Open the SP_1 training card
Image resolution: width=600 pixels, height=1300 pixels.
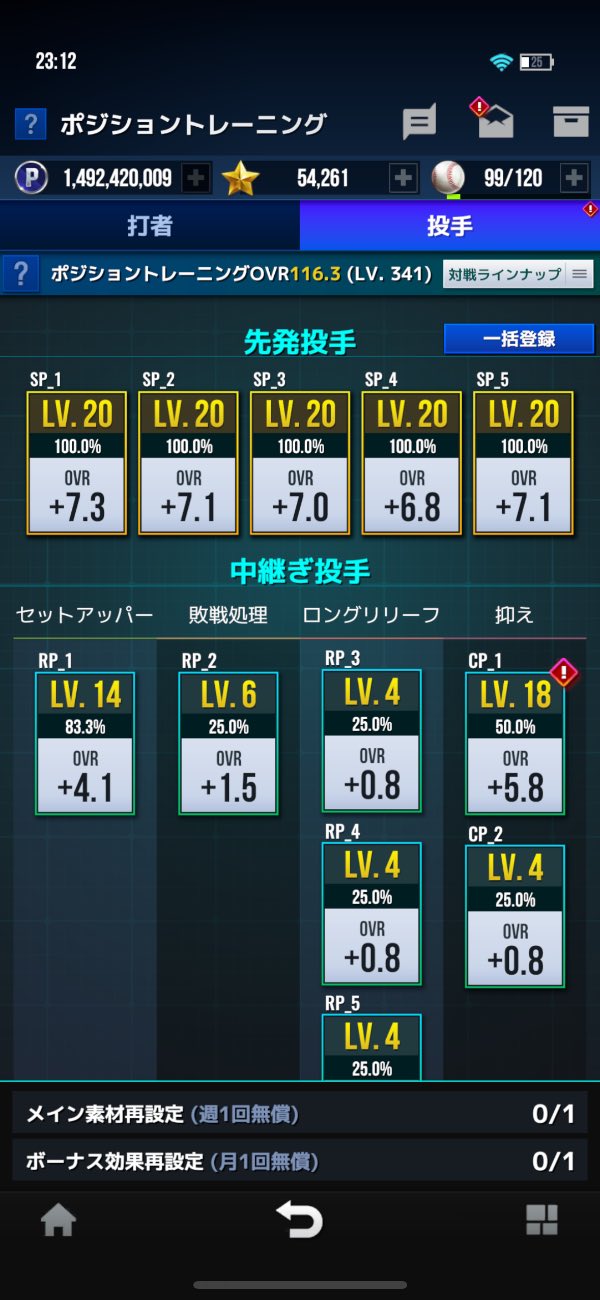point(77,462)
